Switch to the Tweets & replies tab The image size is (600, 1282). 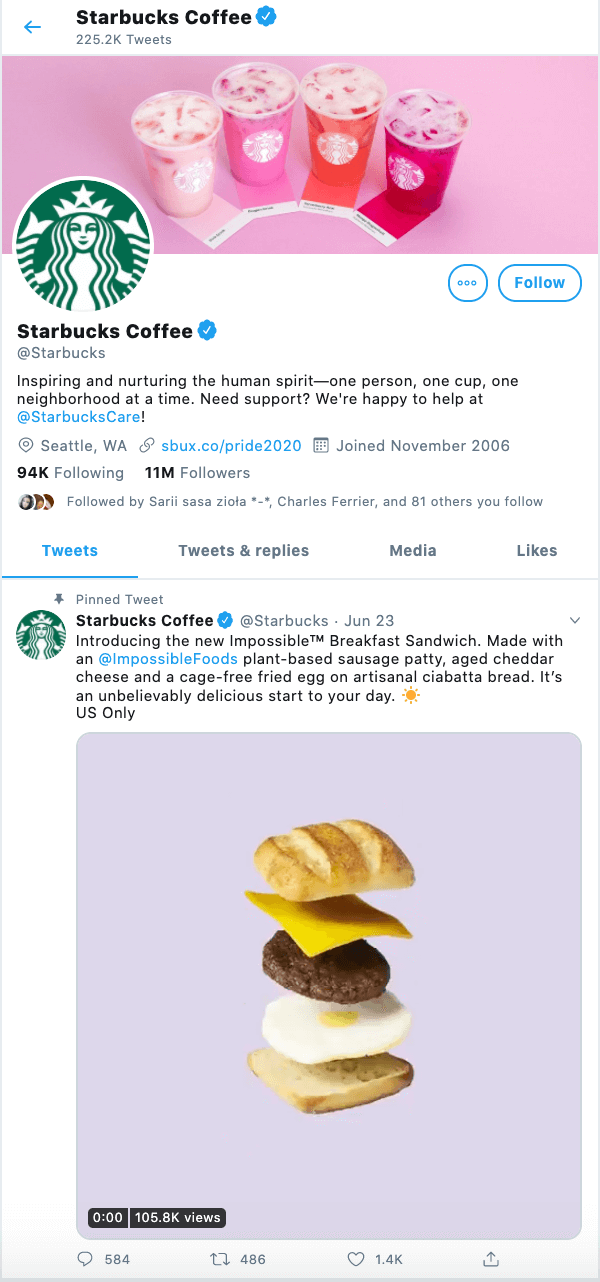[x=243, y=550]
